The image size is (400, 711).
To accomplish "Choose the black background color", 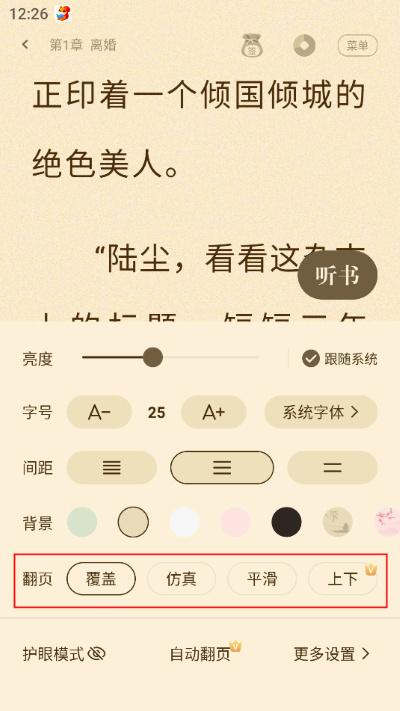I will click(286, 522).
